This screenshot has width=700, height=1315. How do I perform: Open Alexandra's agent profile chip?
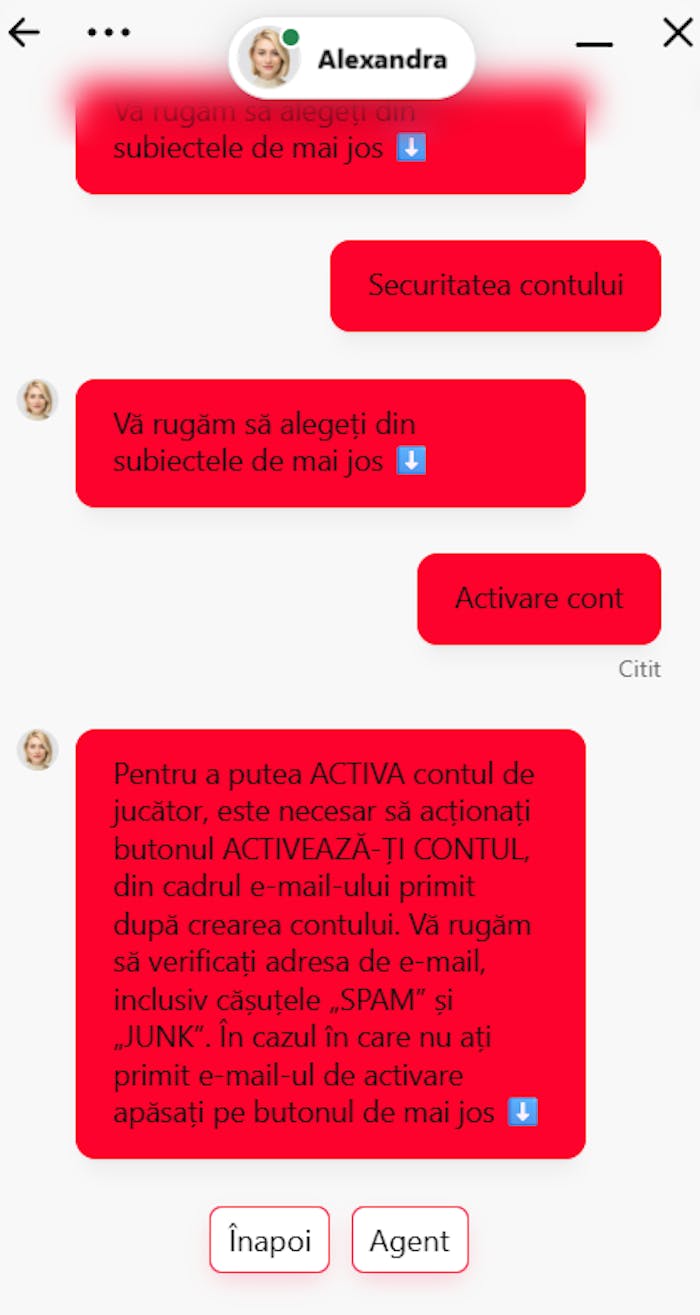pyautogui.click(x=352, y=58)
